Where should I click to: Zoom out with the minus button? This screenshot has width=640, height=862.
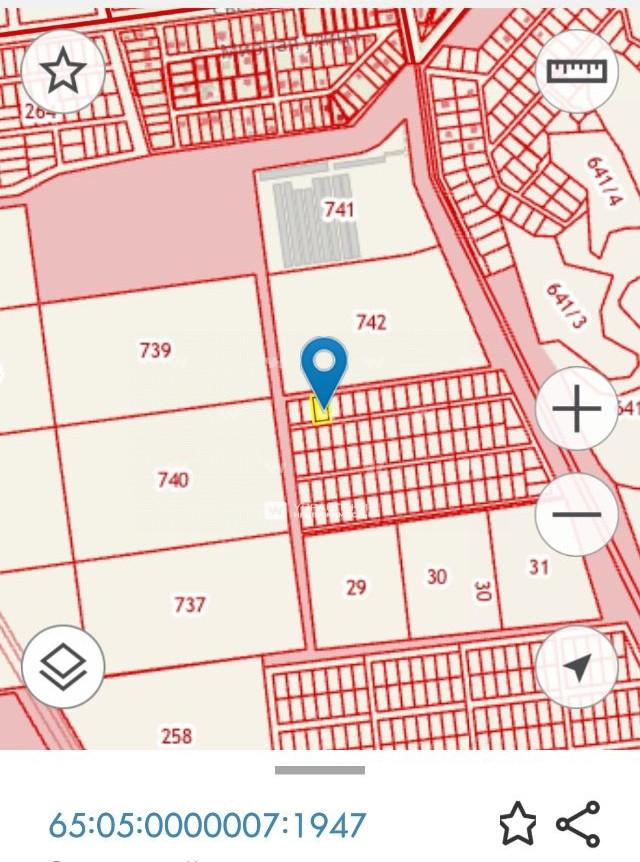pyautogui.click(x=577, y=515)
